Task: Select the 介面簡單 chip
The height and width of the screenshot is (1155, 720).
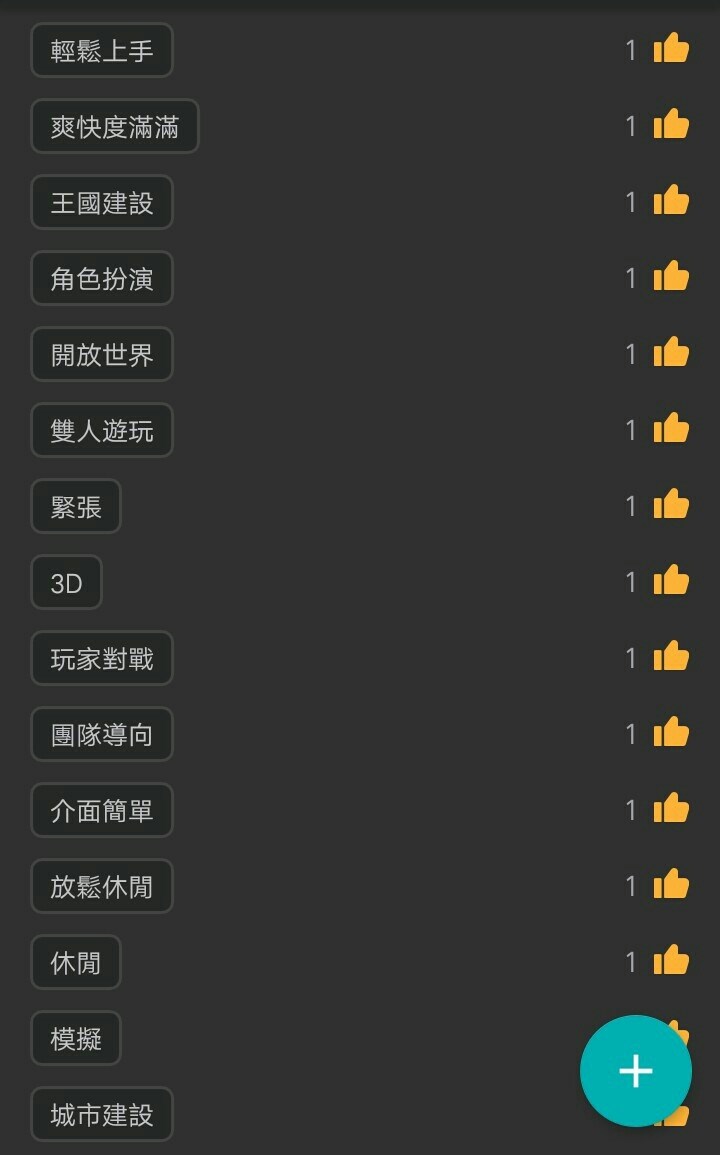Action: point(102,810)
